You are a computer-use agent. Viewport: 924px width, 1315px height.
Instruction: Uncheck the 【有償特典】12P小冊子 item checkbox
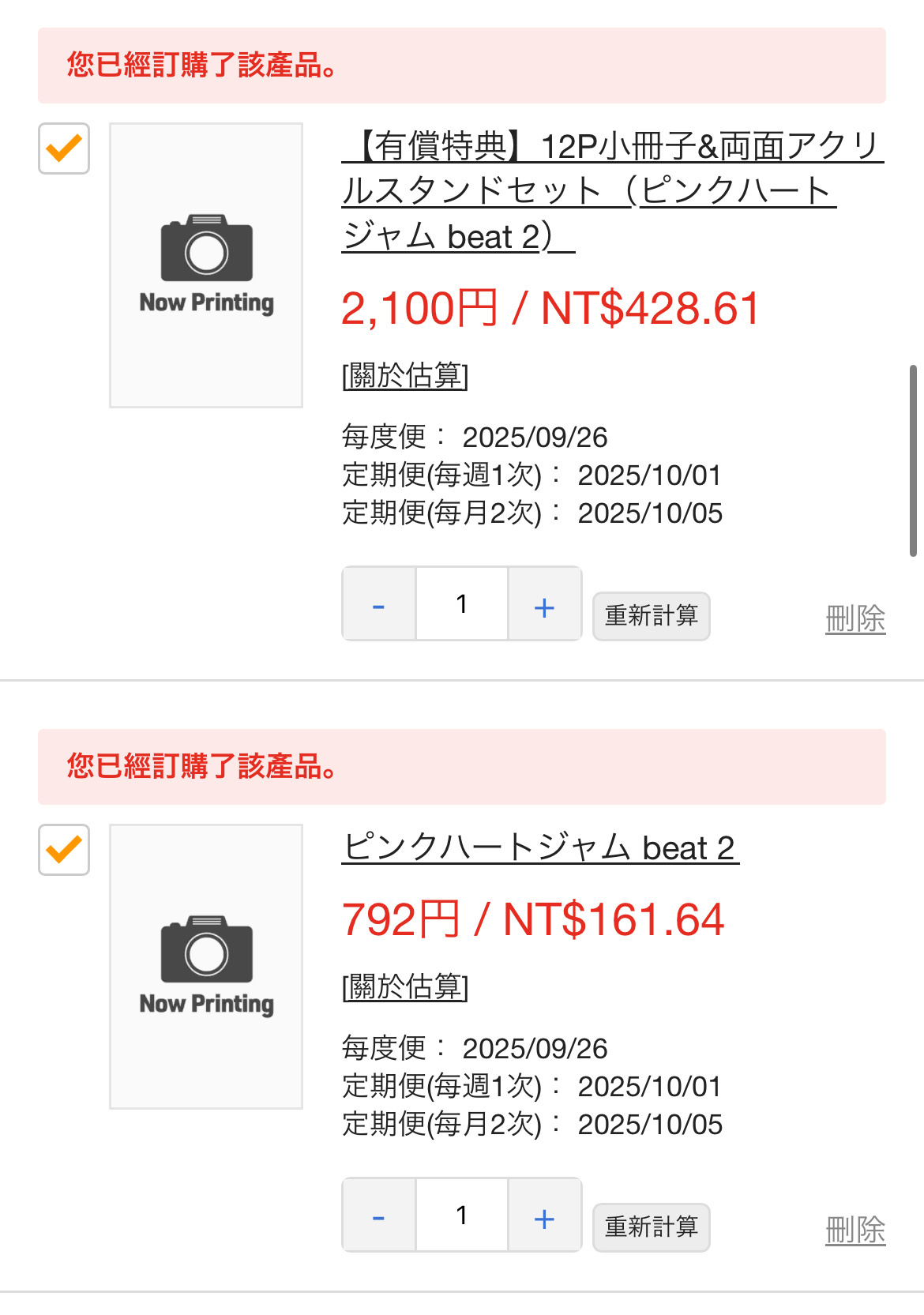point(64,148)
